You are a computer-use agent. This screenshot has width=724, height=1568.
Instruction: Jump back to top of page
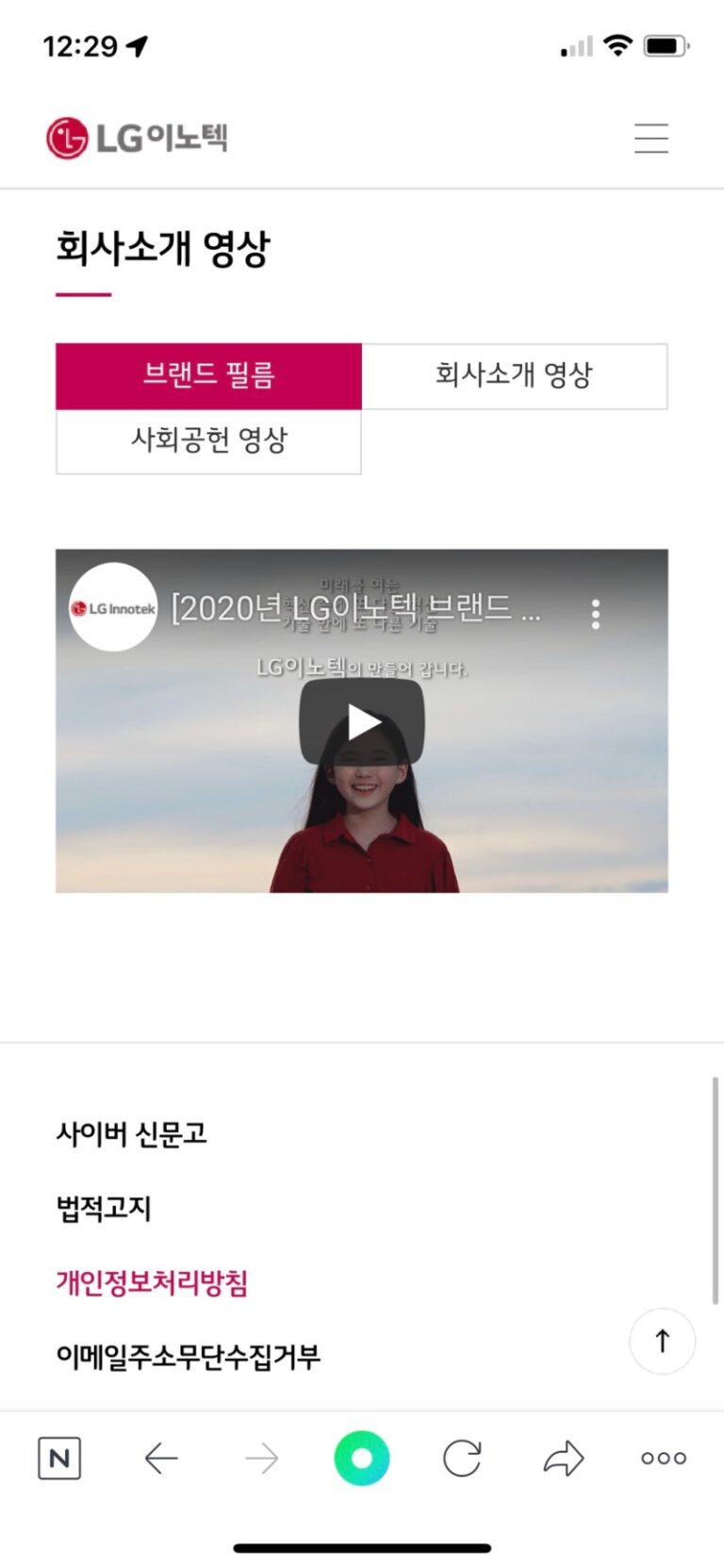click(x=662, y=1341)
